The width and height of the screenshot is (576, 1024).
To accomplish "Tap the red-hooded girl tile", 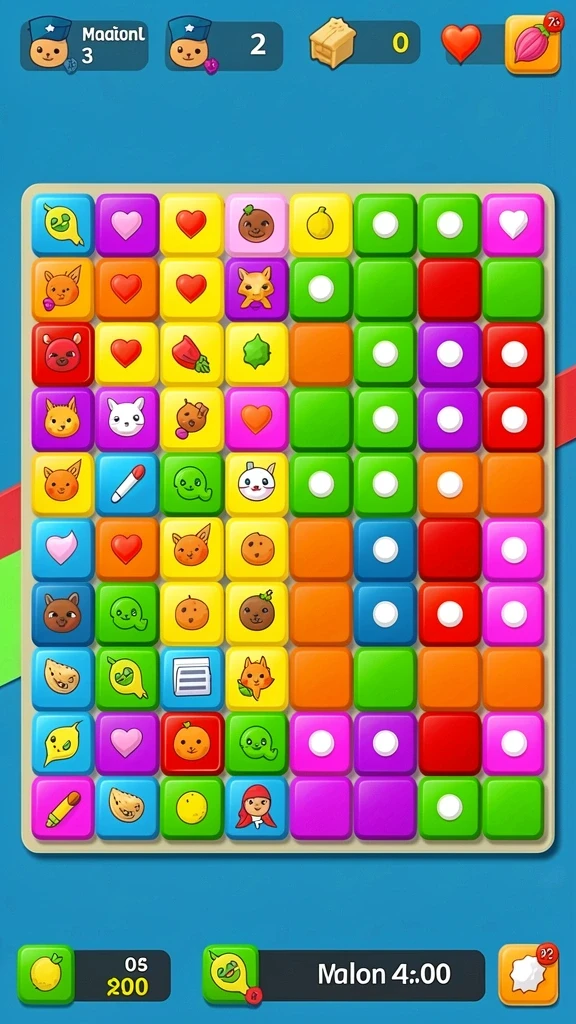I will coord(256,808).
